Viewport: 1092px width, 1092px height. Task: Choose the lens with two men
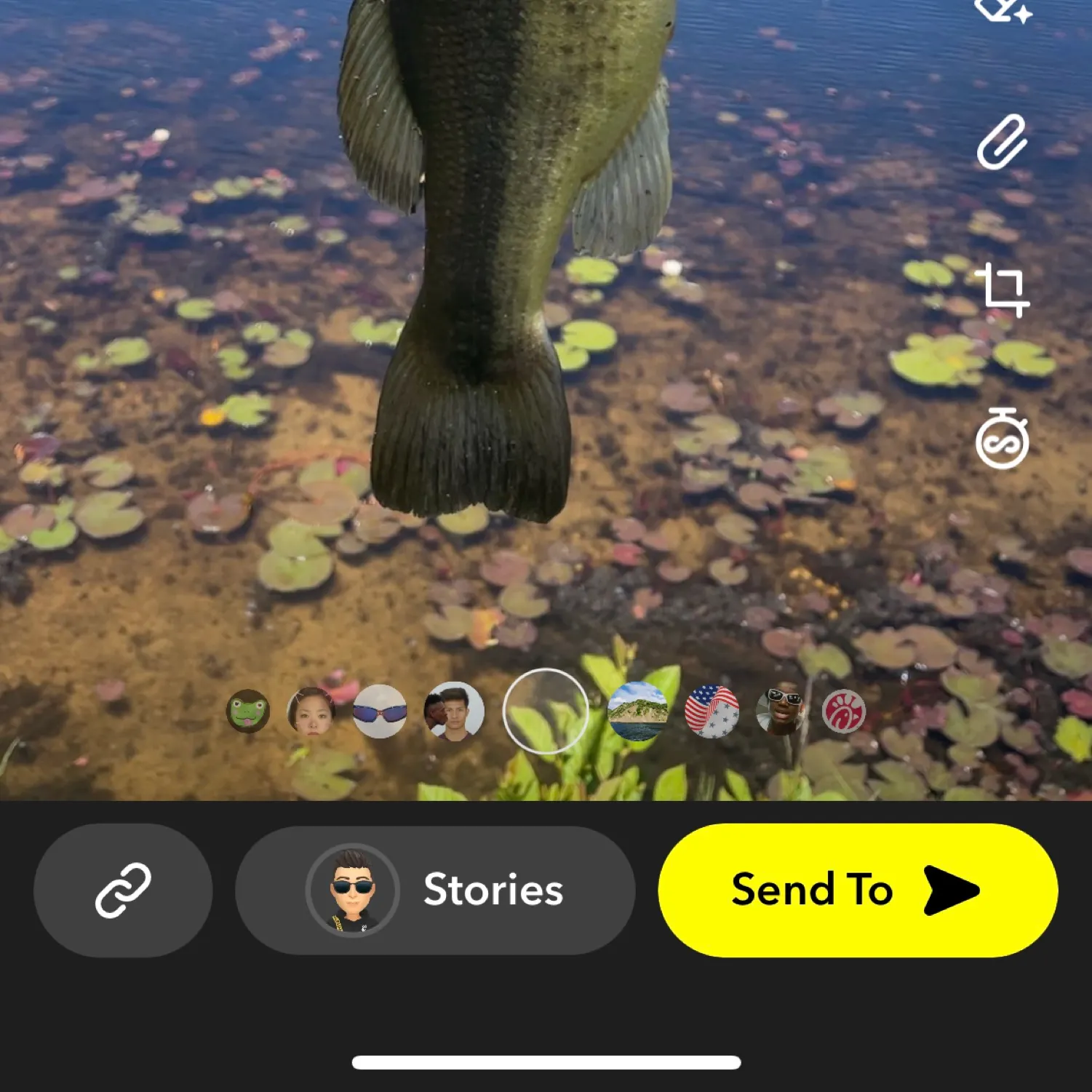[x=454, y=711]
